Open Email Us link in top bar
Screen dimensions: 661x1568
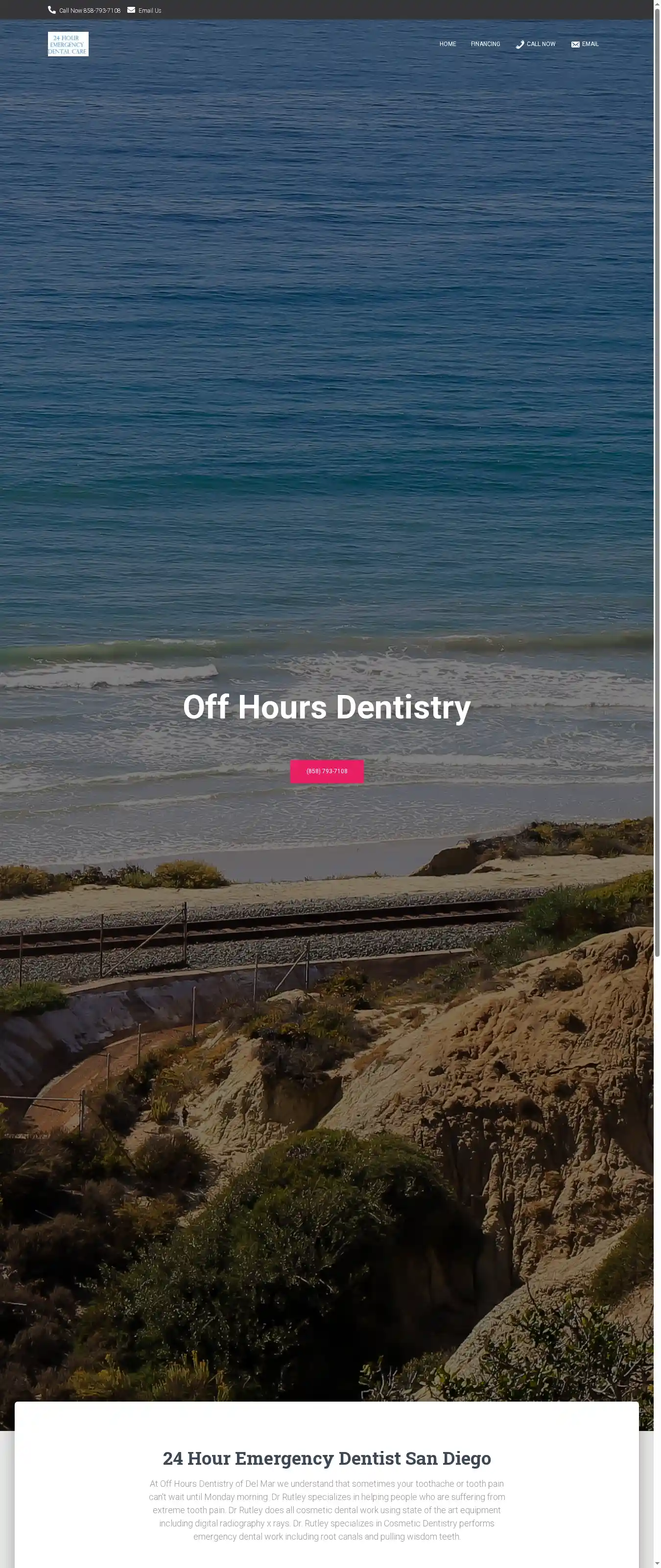click(144, 10)
